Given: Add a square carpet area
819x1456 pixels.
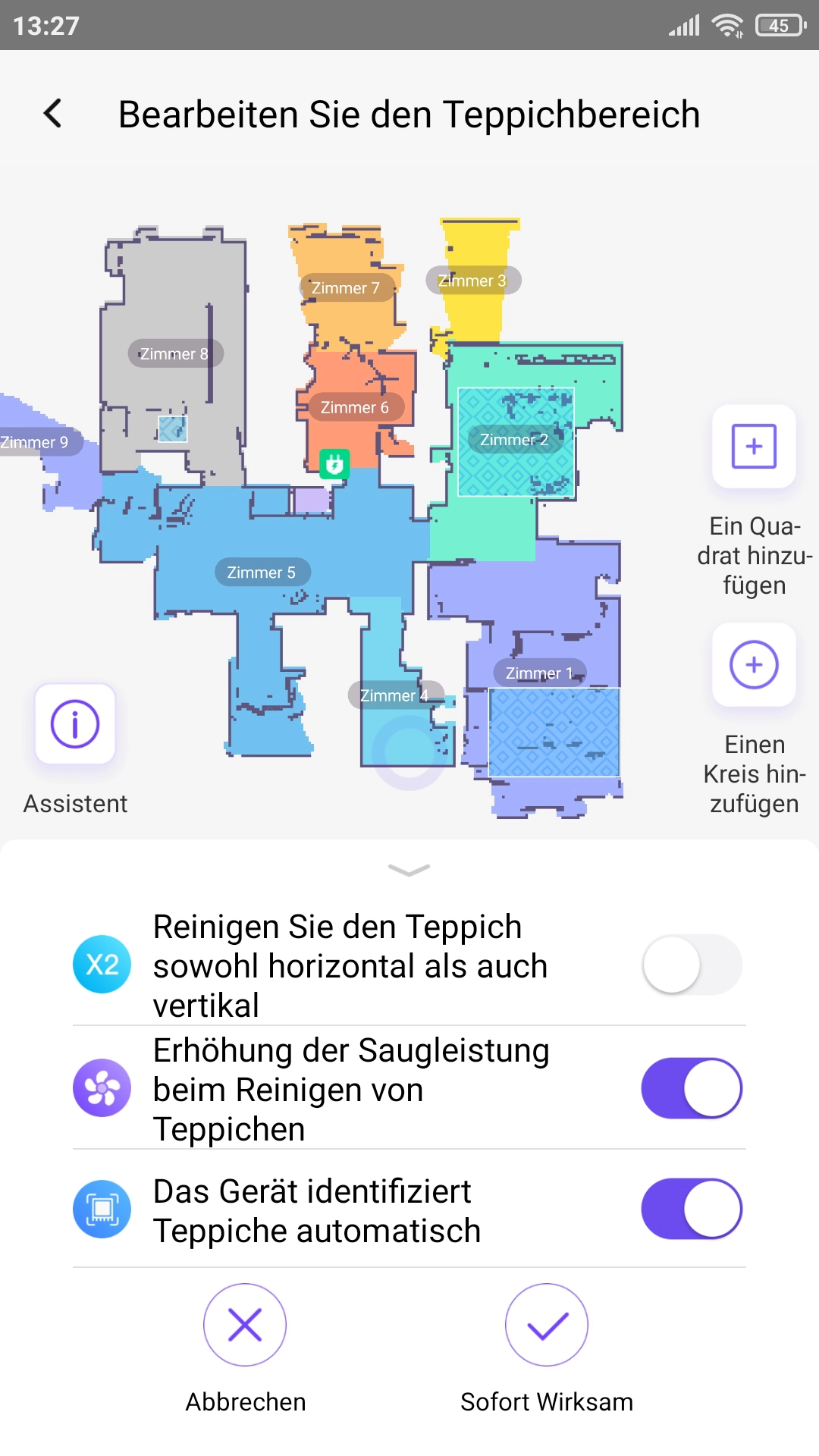Looking at the screenshot, I should (x=754, y=446).
